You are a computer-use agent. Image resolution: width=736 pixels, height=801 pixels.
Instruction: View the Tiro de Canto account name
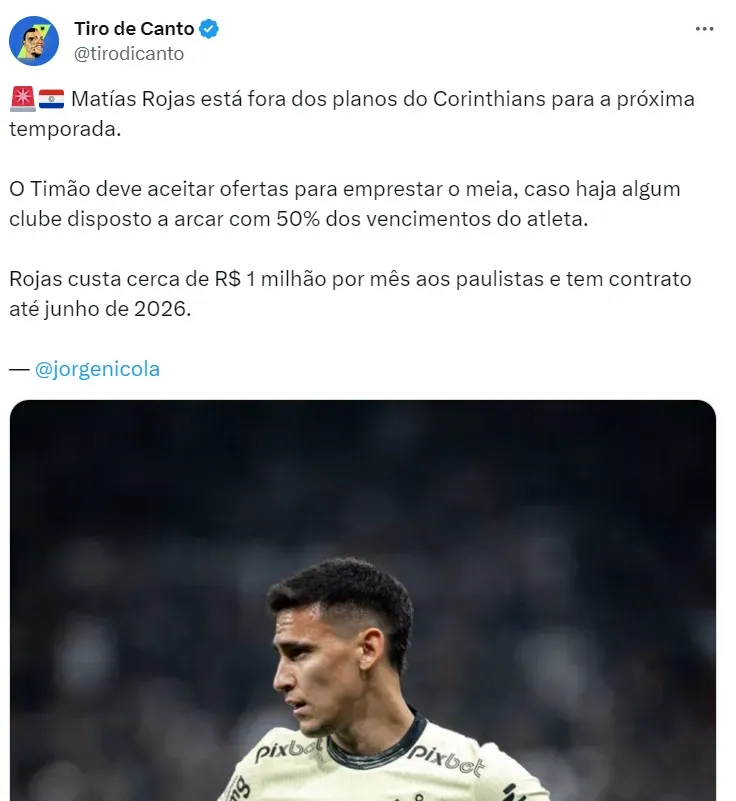click(134, 29)
